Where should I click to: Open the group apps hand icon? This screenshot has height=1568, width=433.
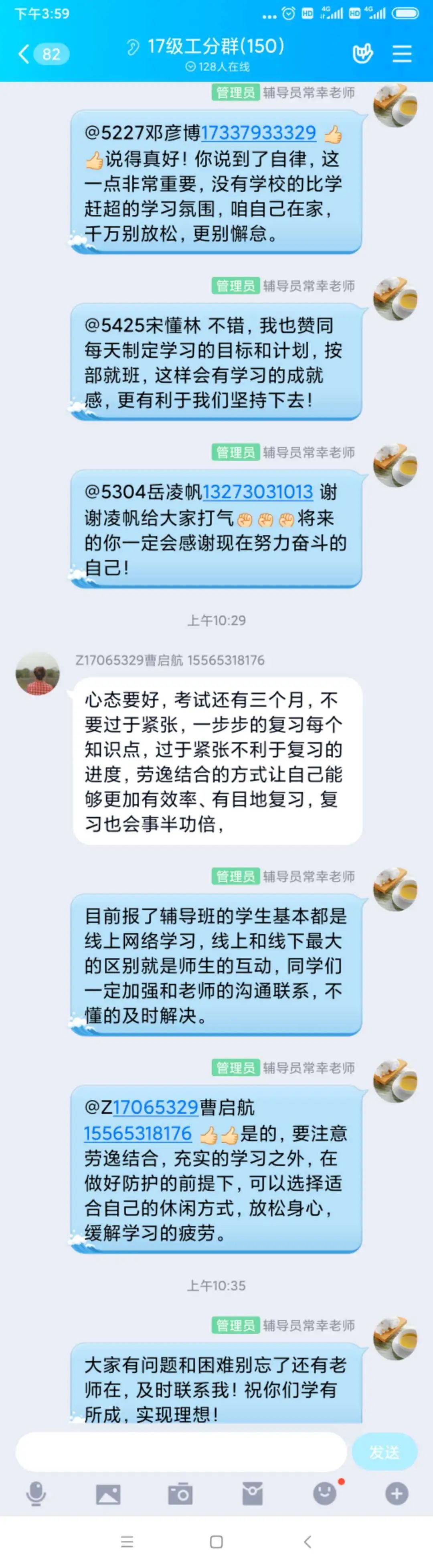pyautogui.click(x=362, y=54)
